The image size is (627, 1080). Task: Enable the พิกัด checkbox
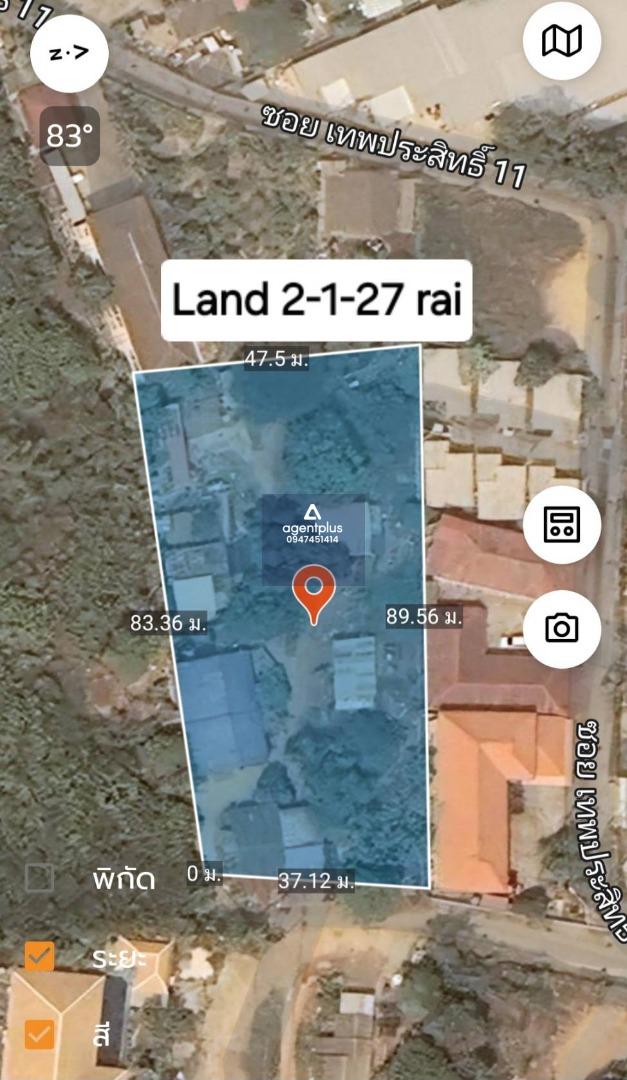pos(39,878)
